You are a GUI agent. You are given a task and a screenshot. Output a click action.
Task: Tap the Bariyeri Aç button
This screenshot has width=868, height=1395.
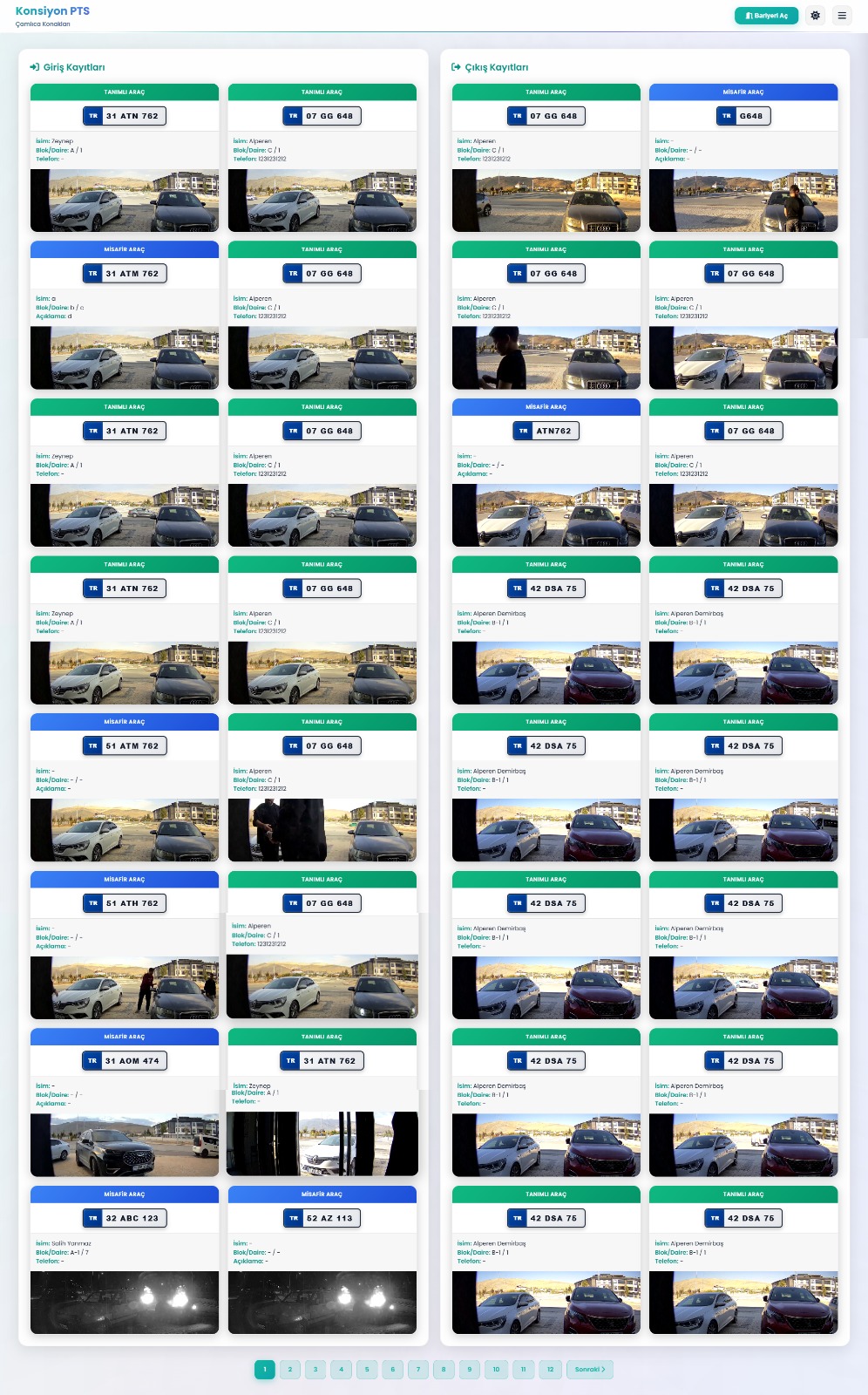[766, 16]
